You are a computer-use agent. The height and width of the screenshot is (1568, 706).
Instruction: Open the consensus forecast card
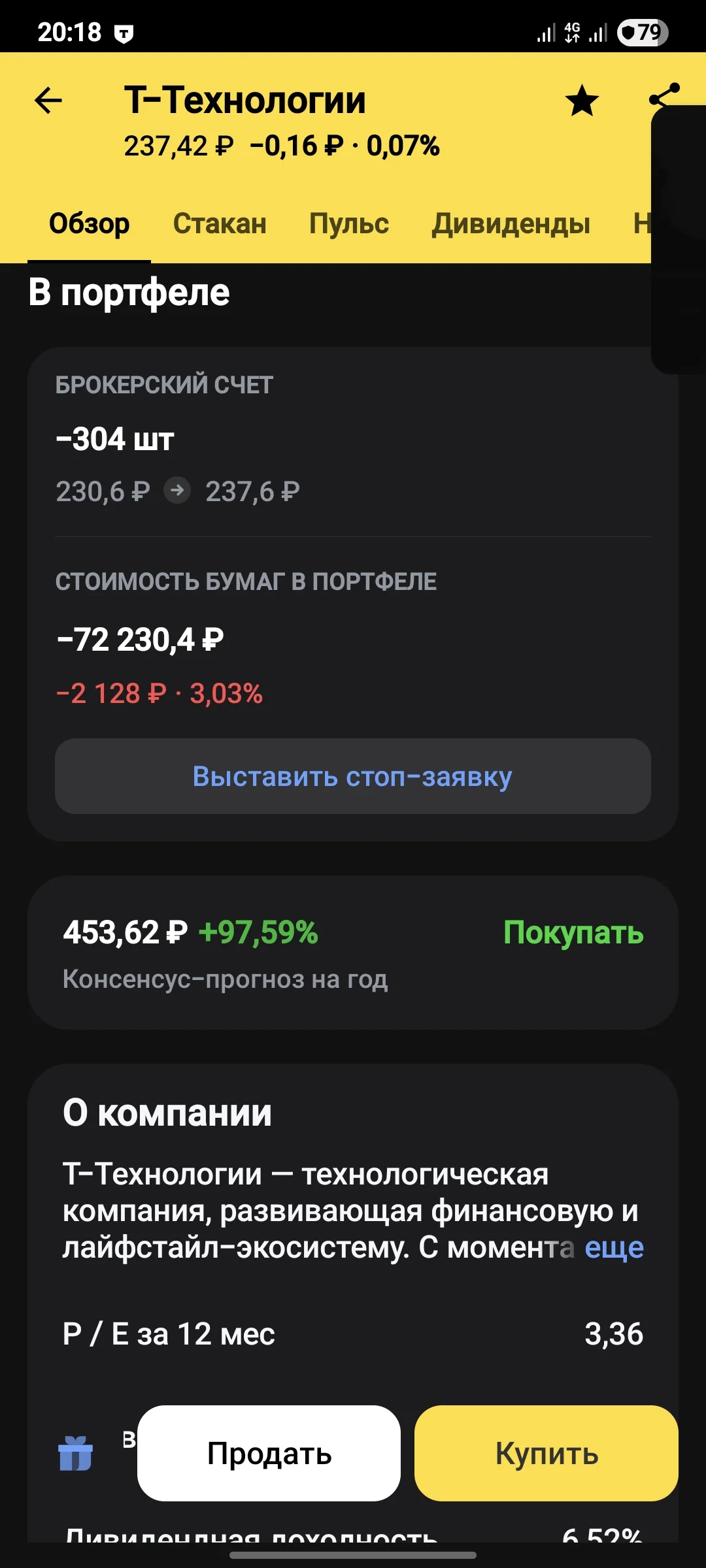[353, 953]
